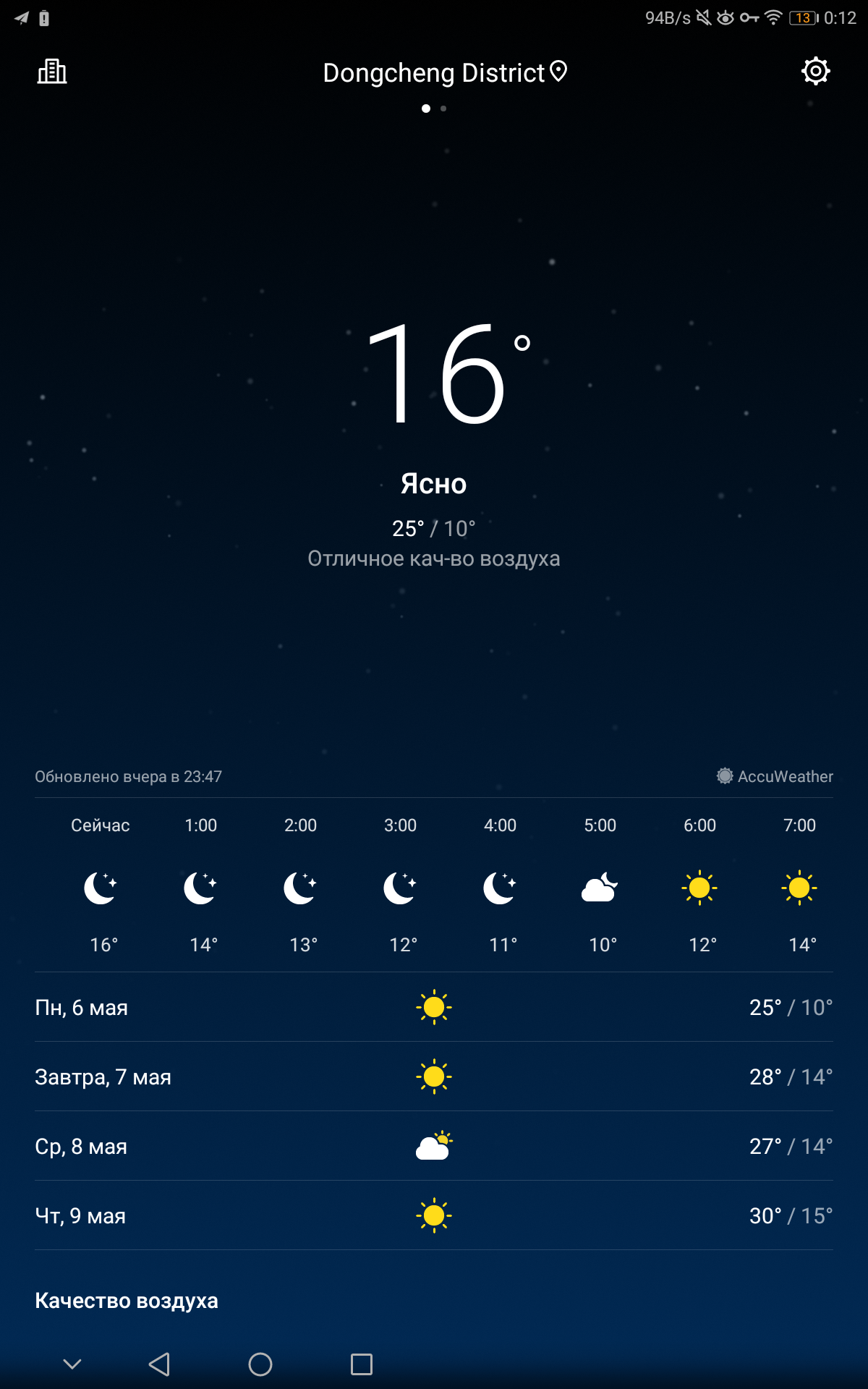Hide the navigation bar with the down arrow
The width and height of the screenshot is (868, 1389).
(x=72, y=1364)
